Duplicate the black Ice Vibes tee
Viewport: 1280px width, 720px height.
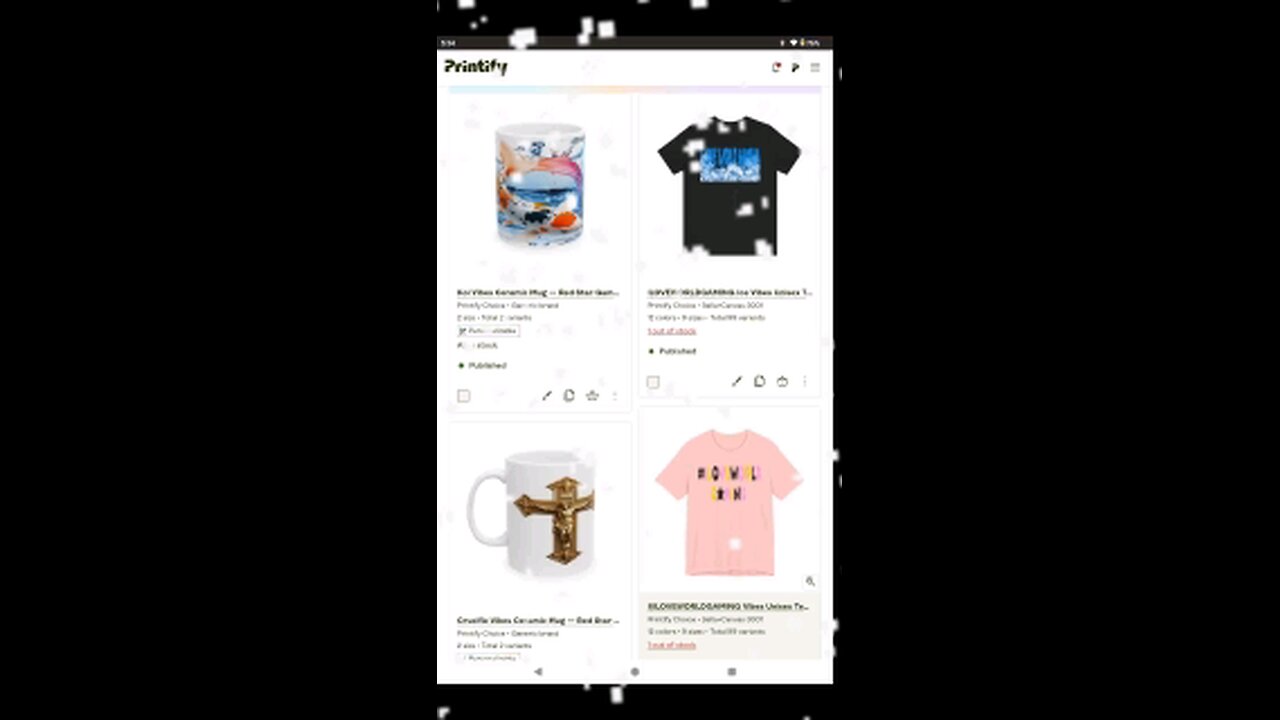click(x=759, y=382)
